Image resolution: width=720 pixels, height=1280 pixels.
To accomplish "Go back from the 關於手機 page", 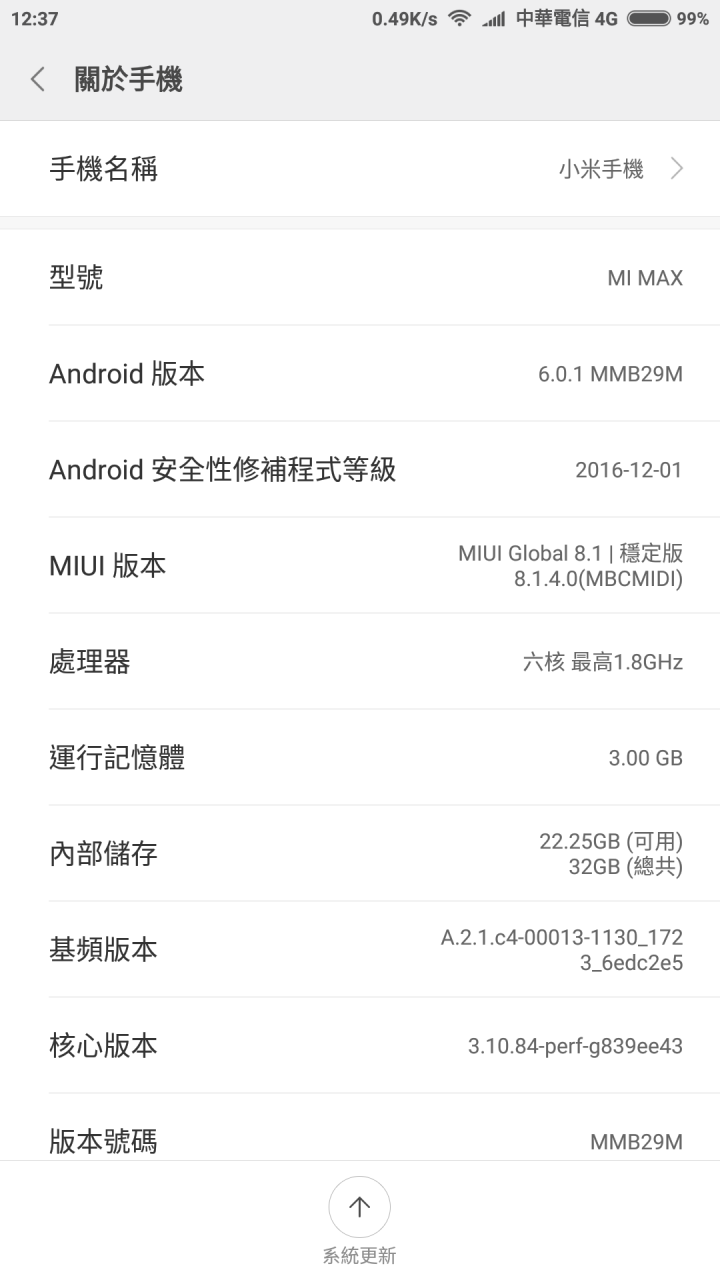I will pos(38,80).
